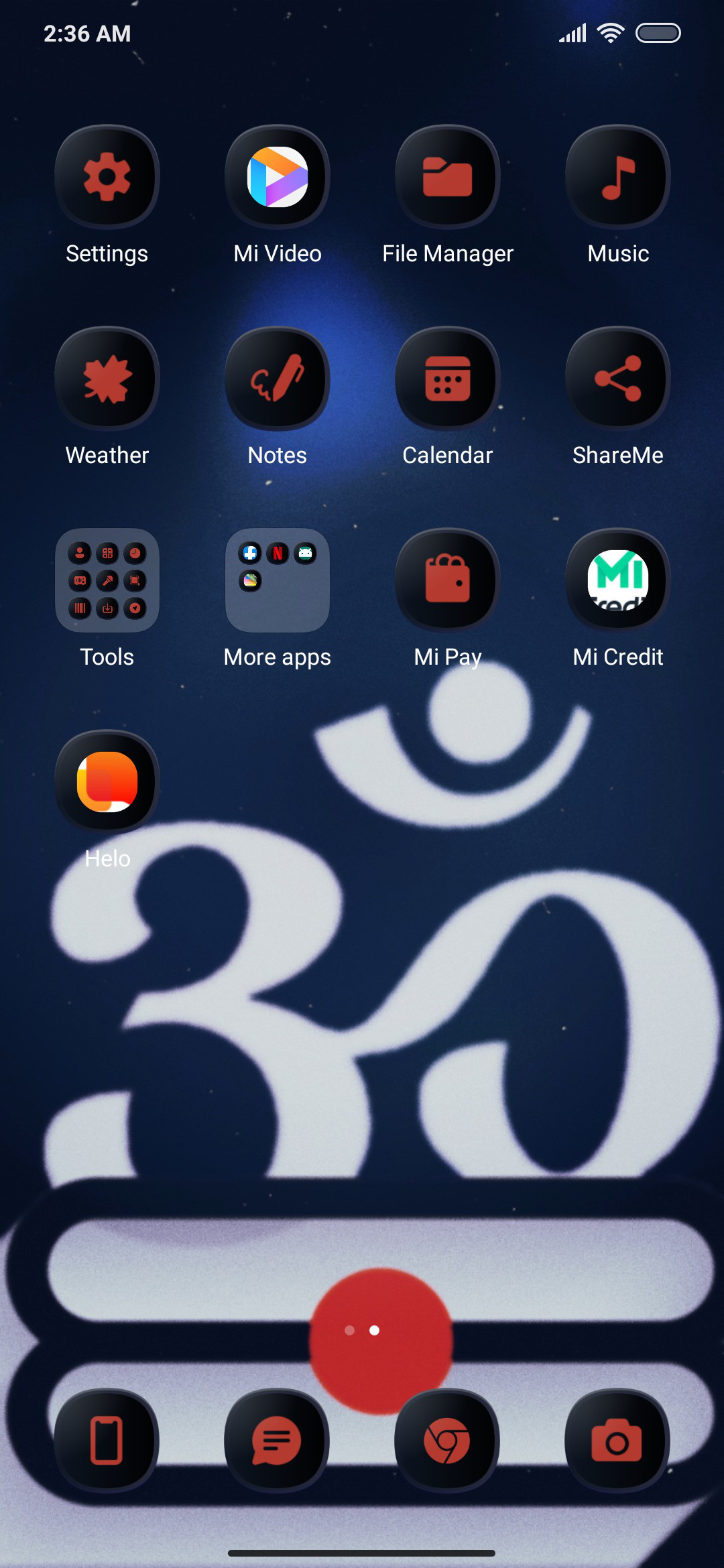Open the Helo app

[x=107, y=782]
